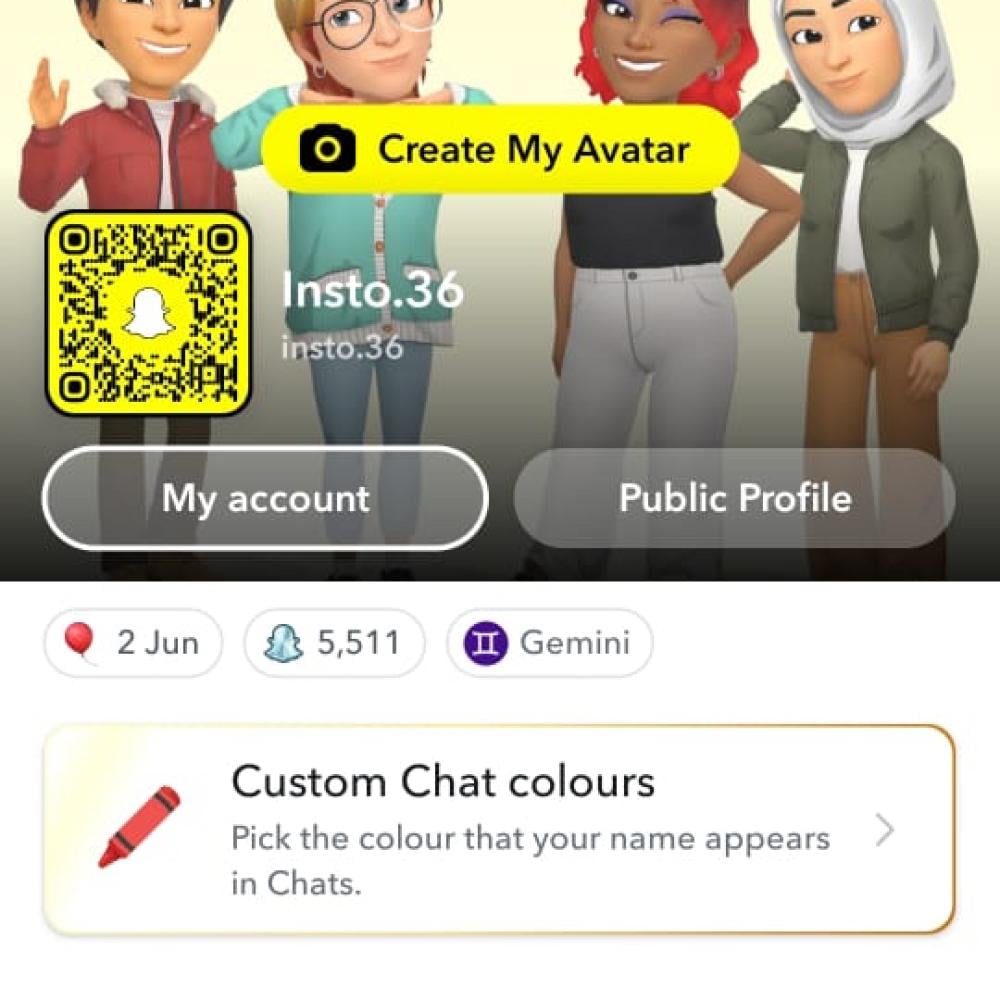Open the Snapcode for Insto.36

pos(148,313)
